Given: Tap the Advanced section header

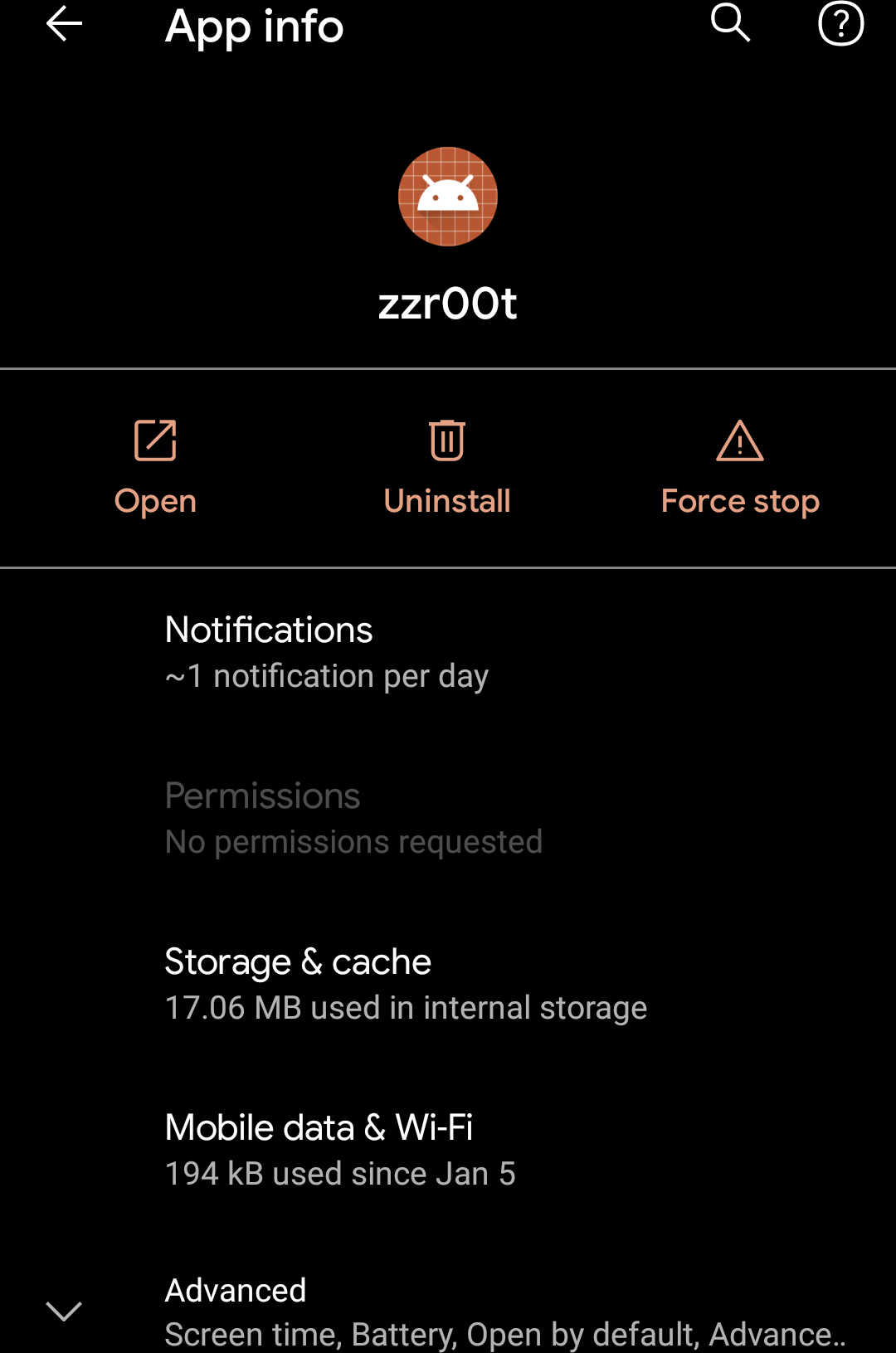Looking at the screenshot, I should [236, 1290].
